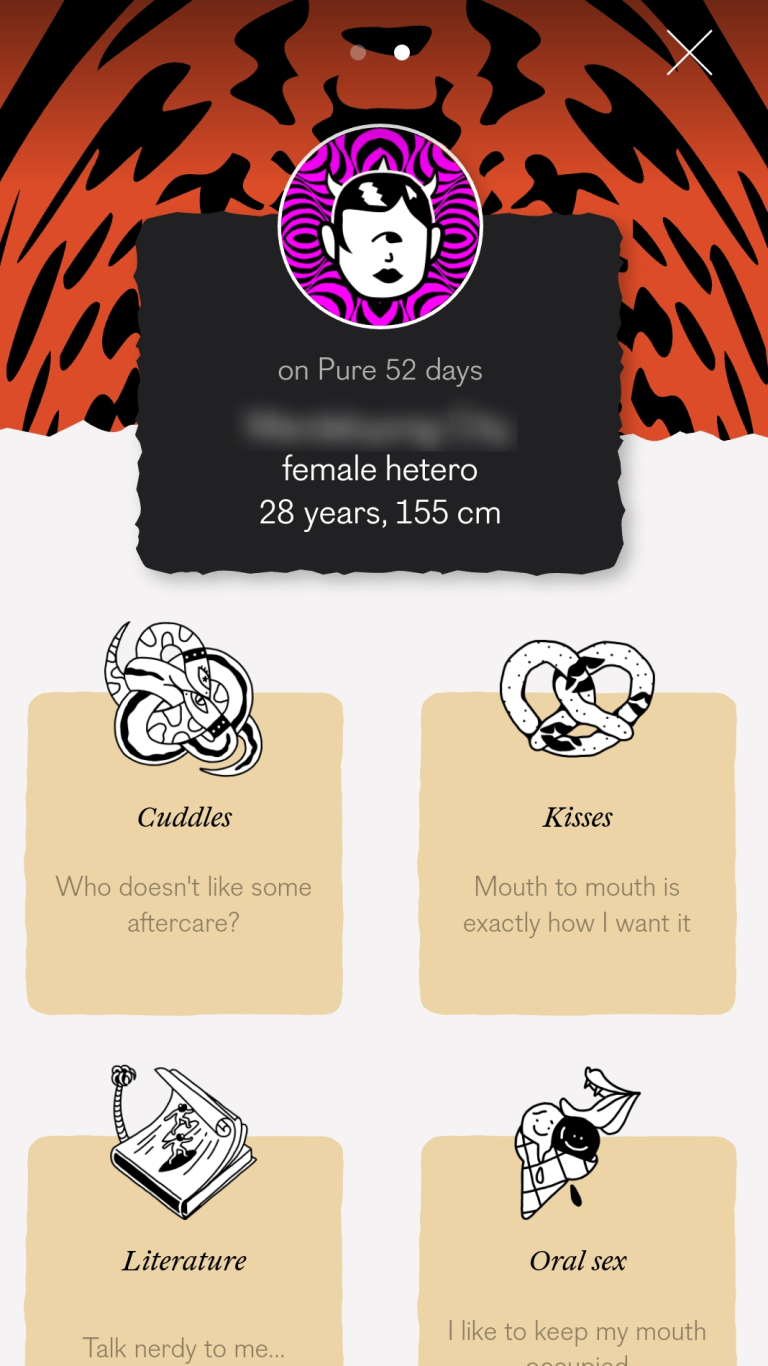Select the Literature interest card
The height and width of the screenshot is (1366, 768).
[185, 1262]
